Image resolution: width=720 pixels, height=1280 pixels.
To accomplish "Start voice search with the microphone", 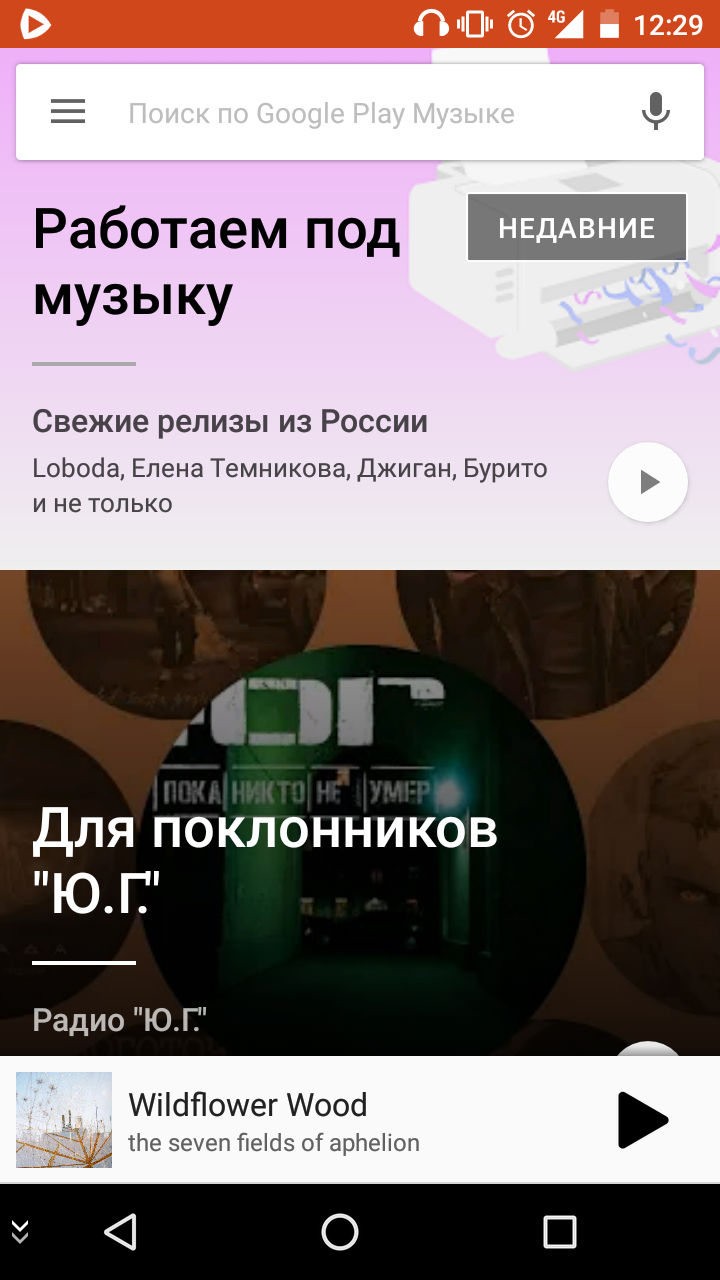I will coord(655,112).
